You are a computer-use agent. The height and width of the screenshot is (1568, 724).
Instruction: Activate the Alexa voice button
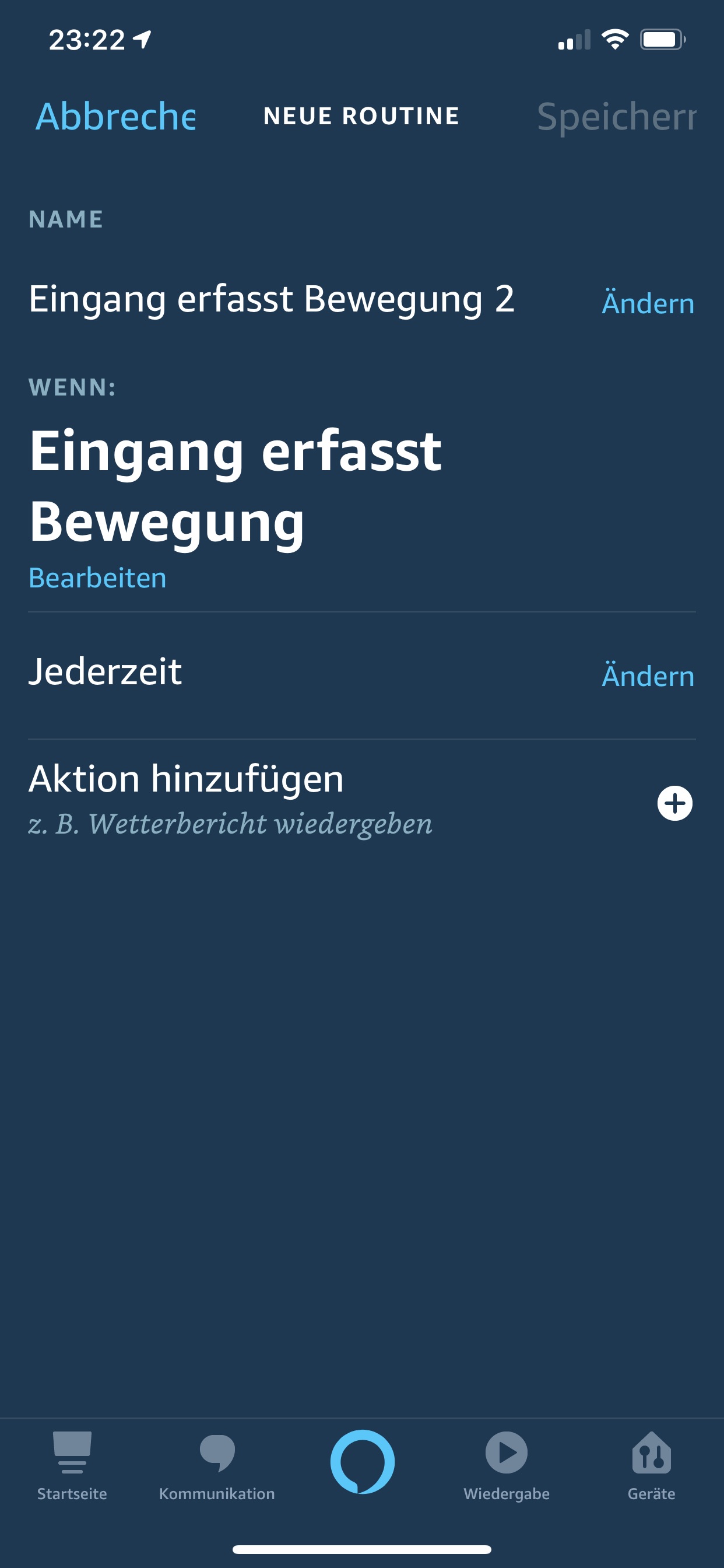click(x=362, y=1461)
